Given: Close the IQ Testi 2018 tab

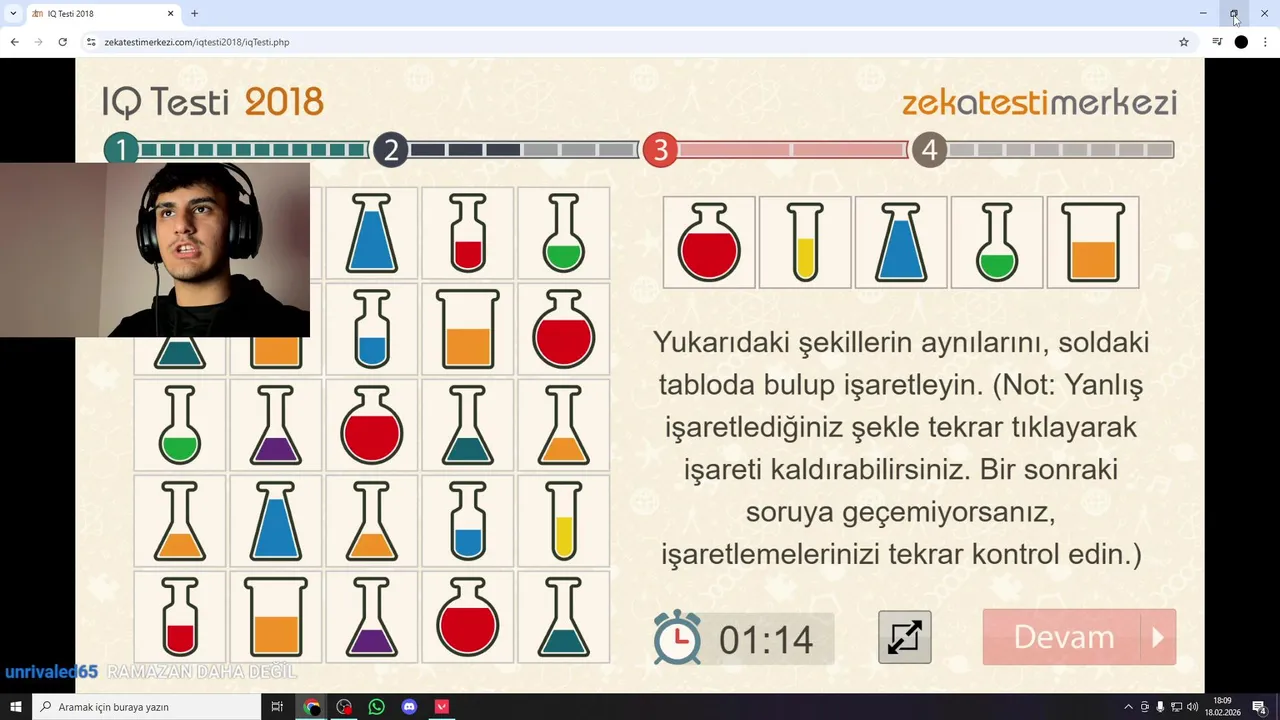Looking at the screenshot, I should [x=170, y=14].
